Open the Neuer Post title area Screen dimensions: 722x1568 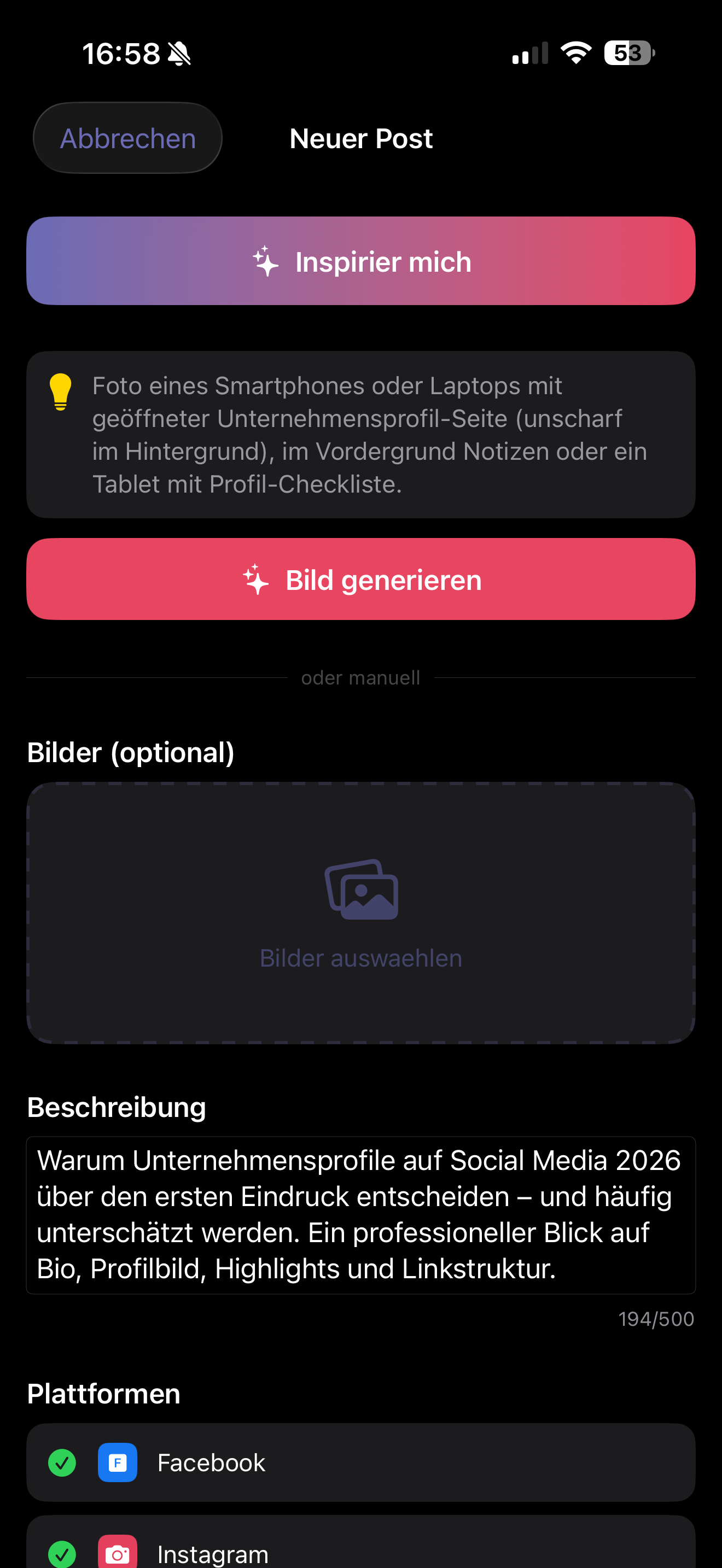point(361,138)
